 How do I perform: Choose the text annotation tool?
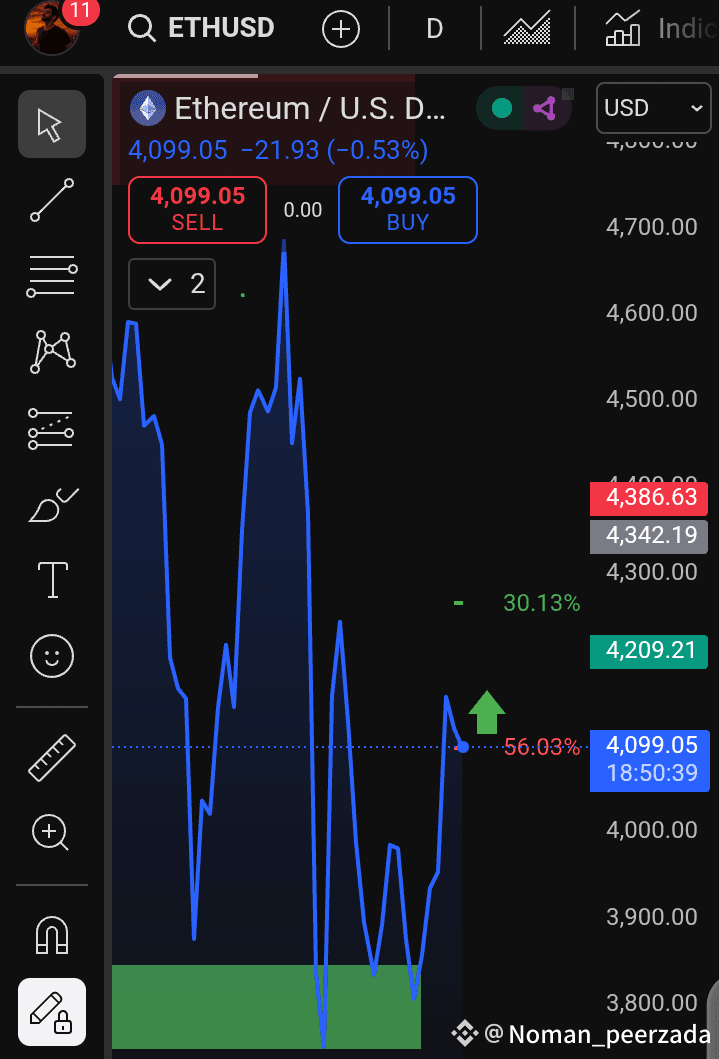point(51,580)
